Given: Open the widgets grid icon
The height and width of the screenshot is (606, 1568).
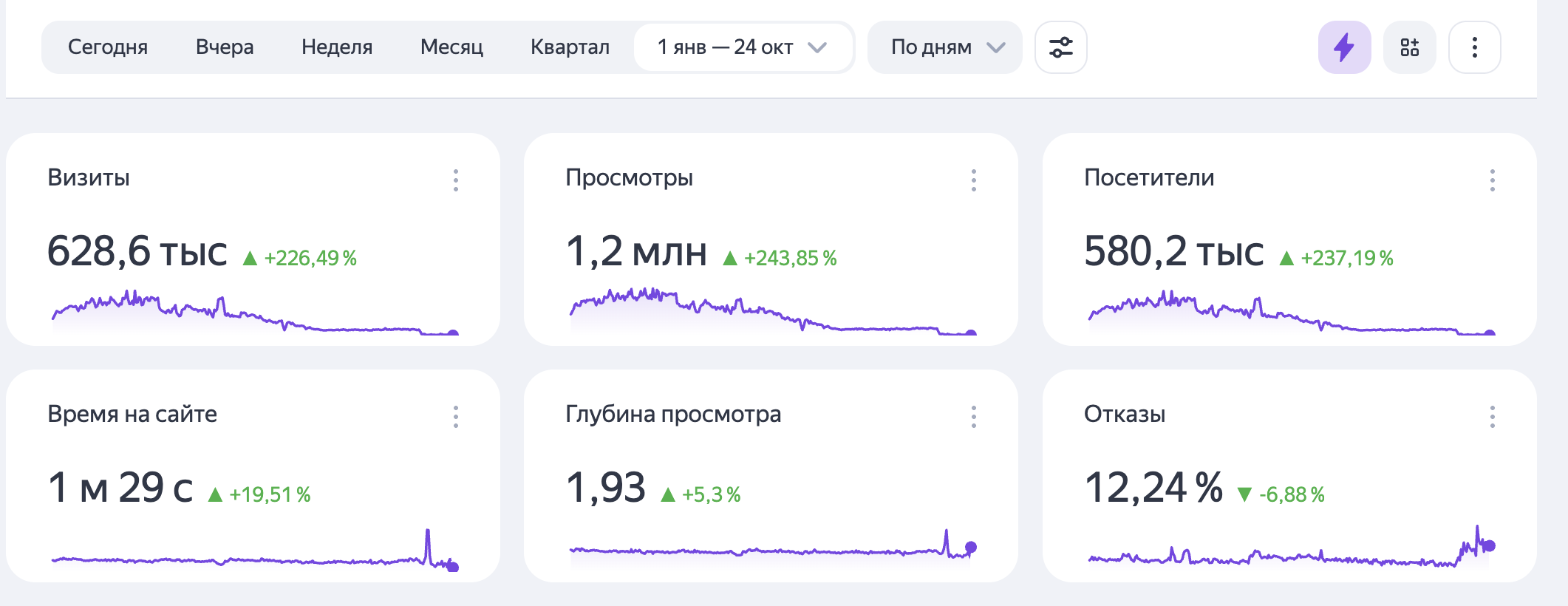Looking at the screenshot, I should [x=1409, y=47].
